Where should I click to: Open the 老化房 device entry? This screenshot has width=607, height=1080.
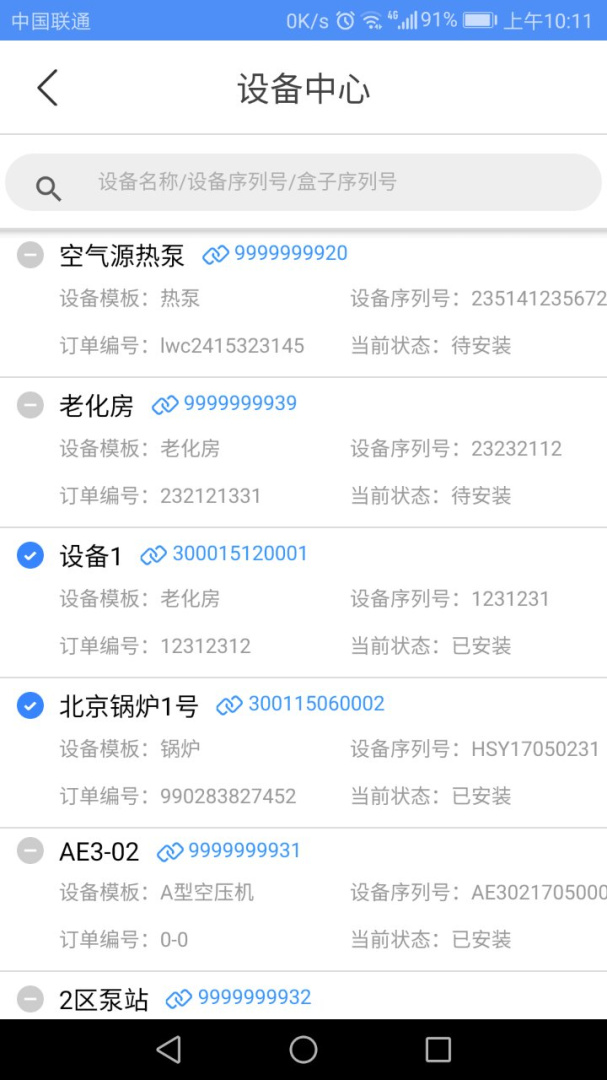pos(96,406)
